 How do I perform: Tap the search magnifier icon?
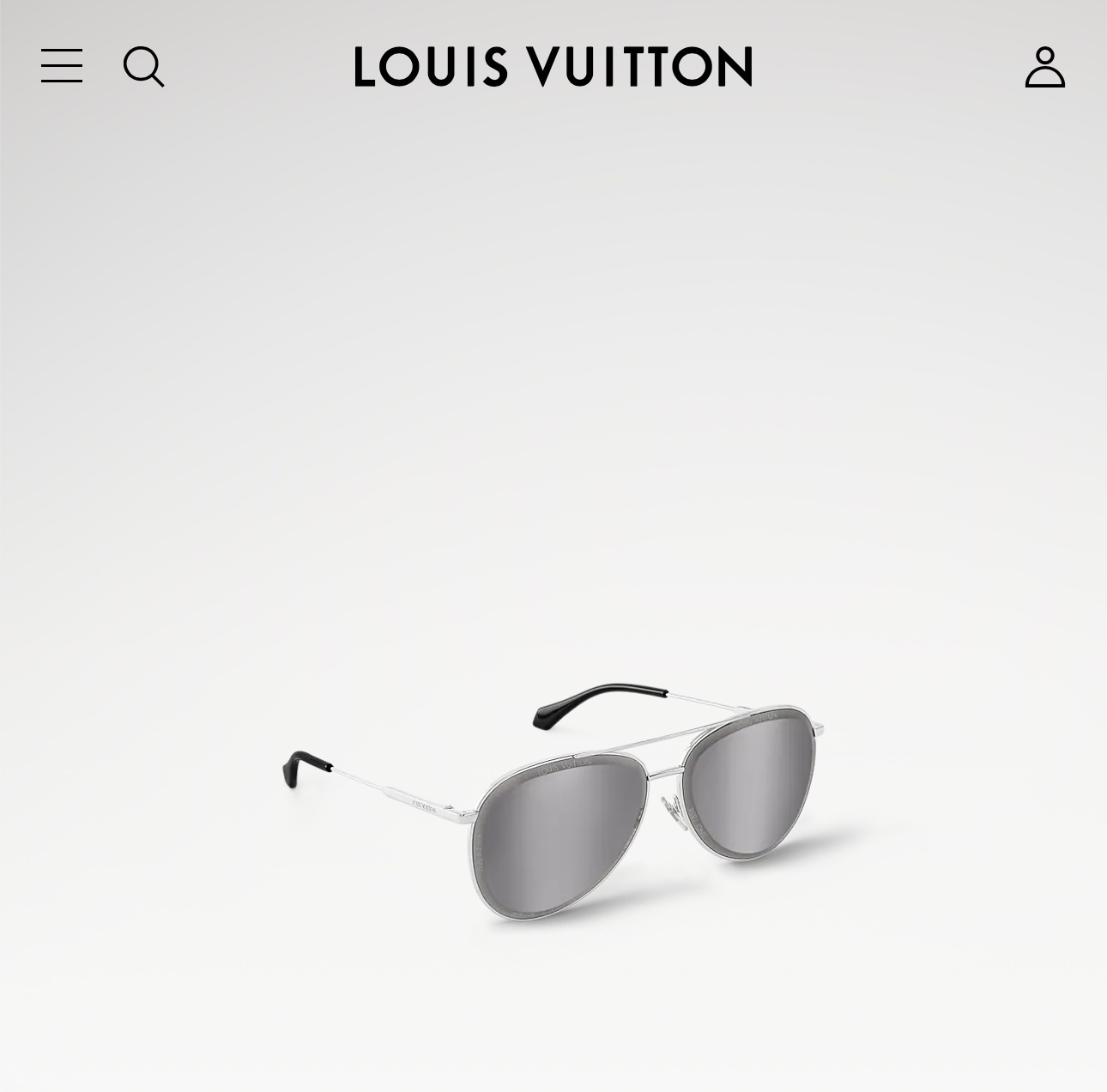tap(143, 67)
